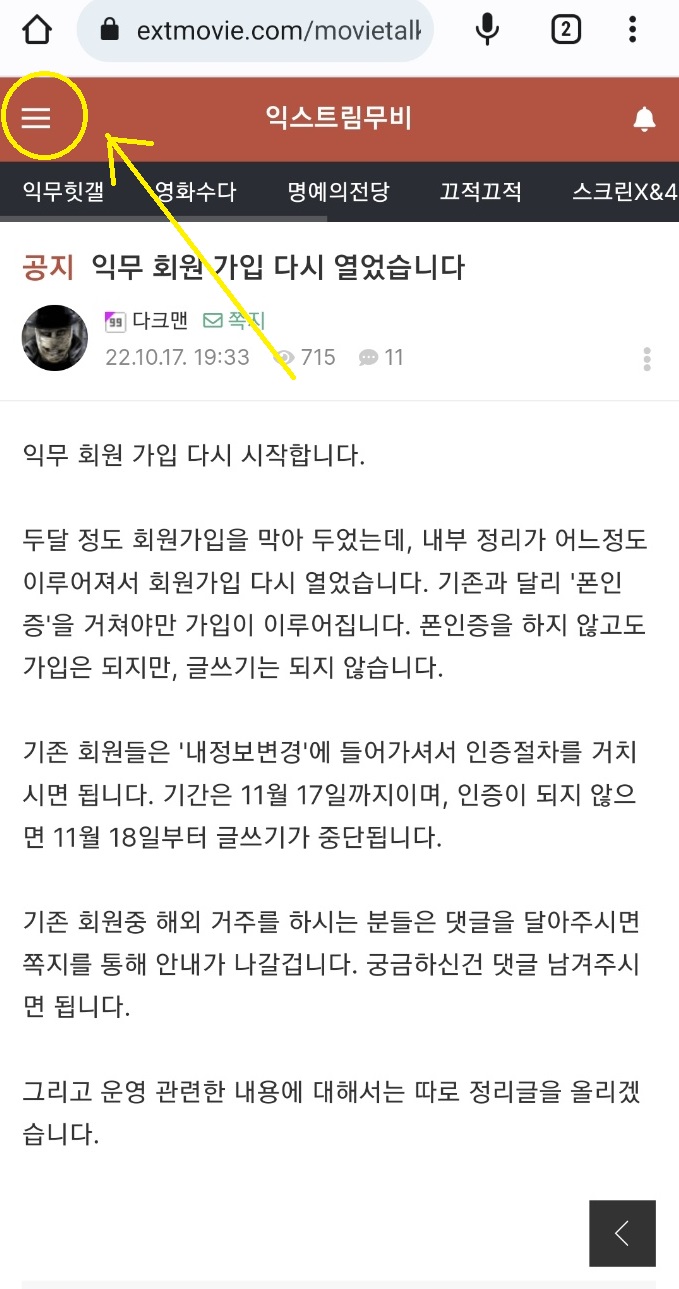The image size is (679, 1289).
Task: Switch to the 영화수다 tab
Action: (x=196, y=191)
